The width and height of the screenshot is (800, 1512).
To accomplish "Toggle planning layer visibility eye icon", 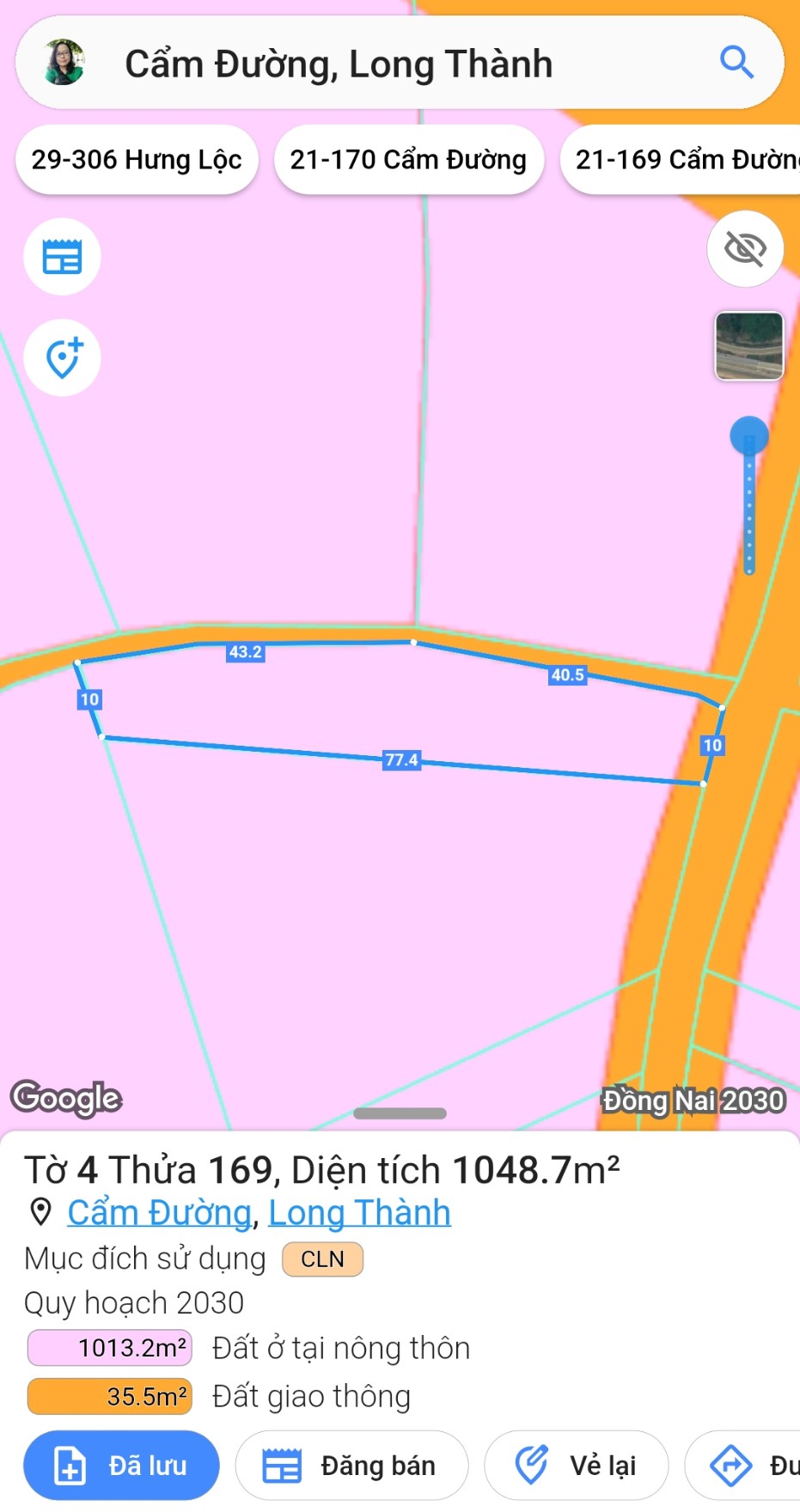I will [x=745, y=249].
